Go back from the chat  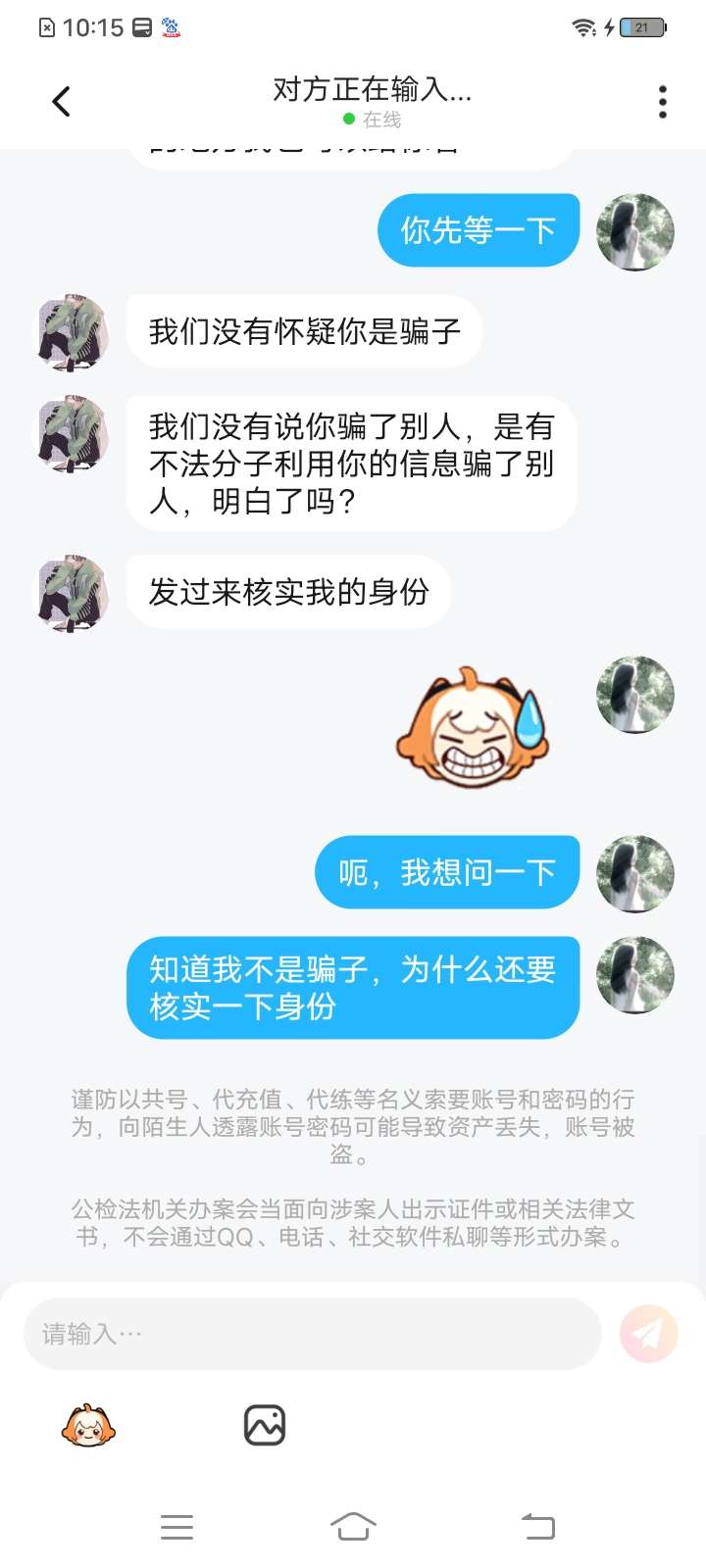(x=61, y=101)
